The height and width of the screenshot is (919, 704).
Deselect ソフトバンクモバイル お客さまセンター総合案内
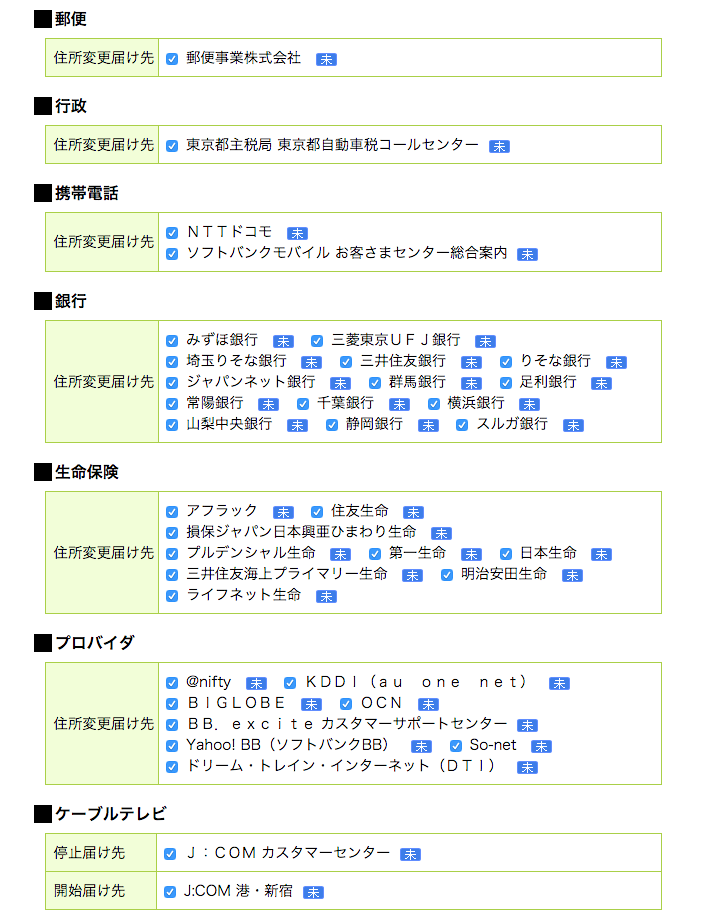tap(172, 254)
